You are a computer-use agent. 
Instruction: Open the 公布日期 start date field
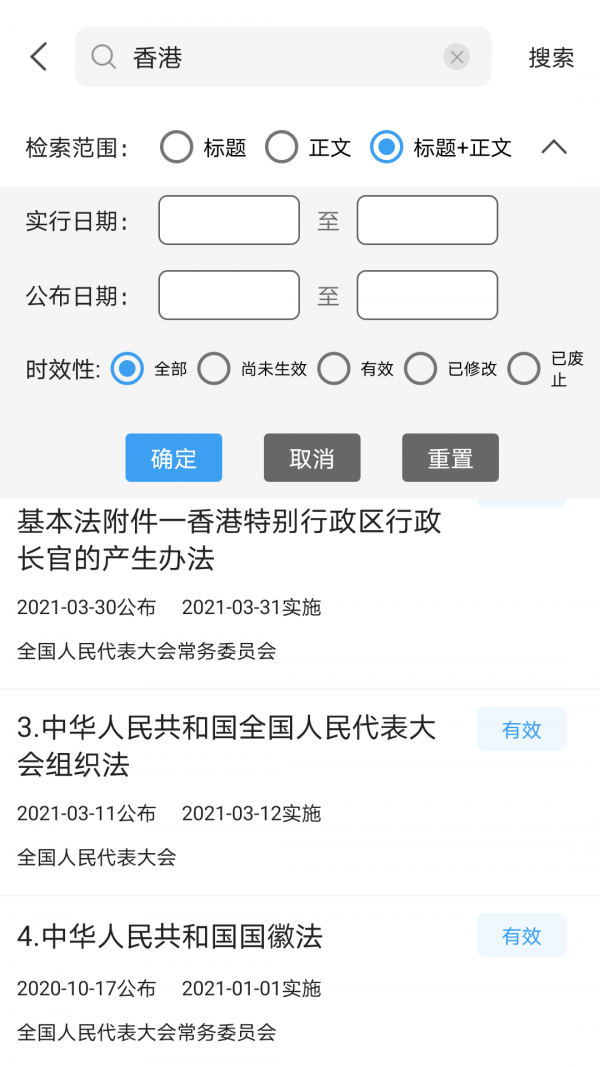pos(229,295)
